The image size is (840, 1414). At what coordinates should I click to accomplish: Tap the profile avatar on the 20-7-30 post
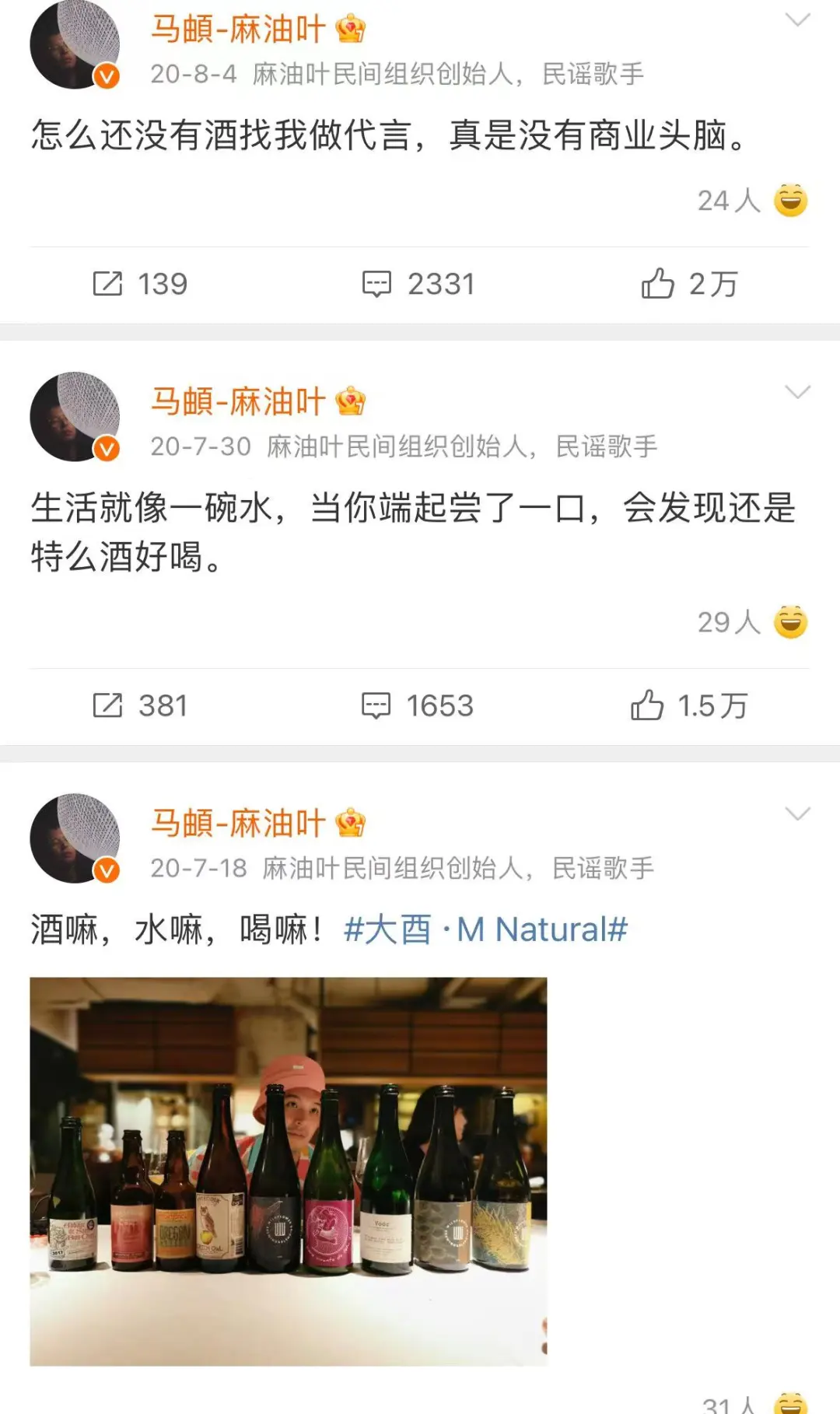(75, 417)
